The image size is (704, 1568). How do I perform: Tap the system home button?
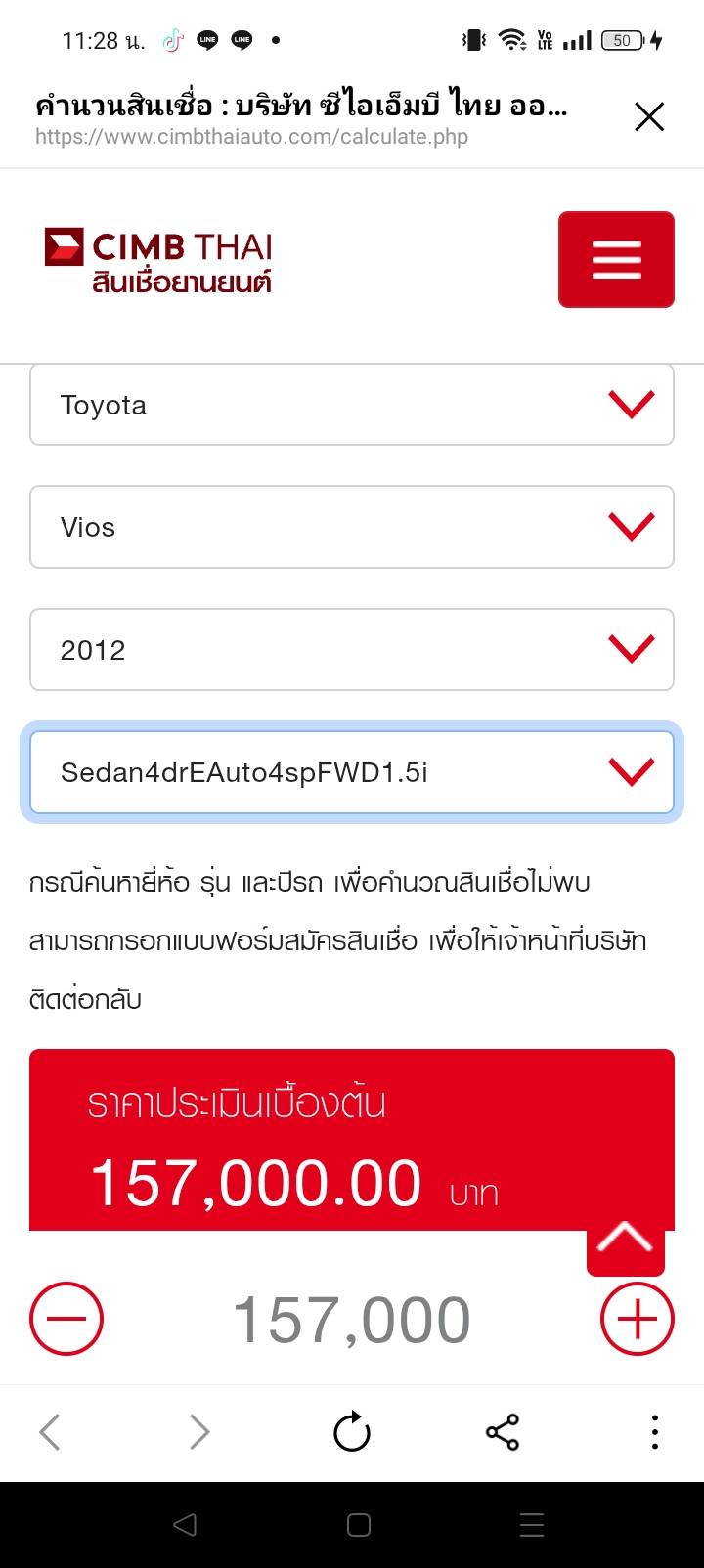coord(359,1525)
